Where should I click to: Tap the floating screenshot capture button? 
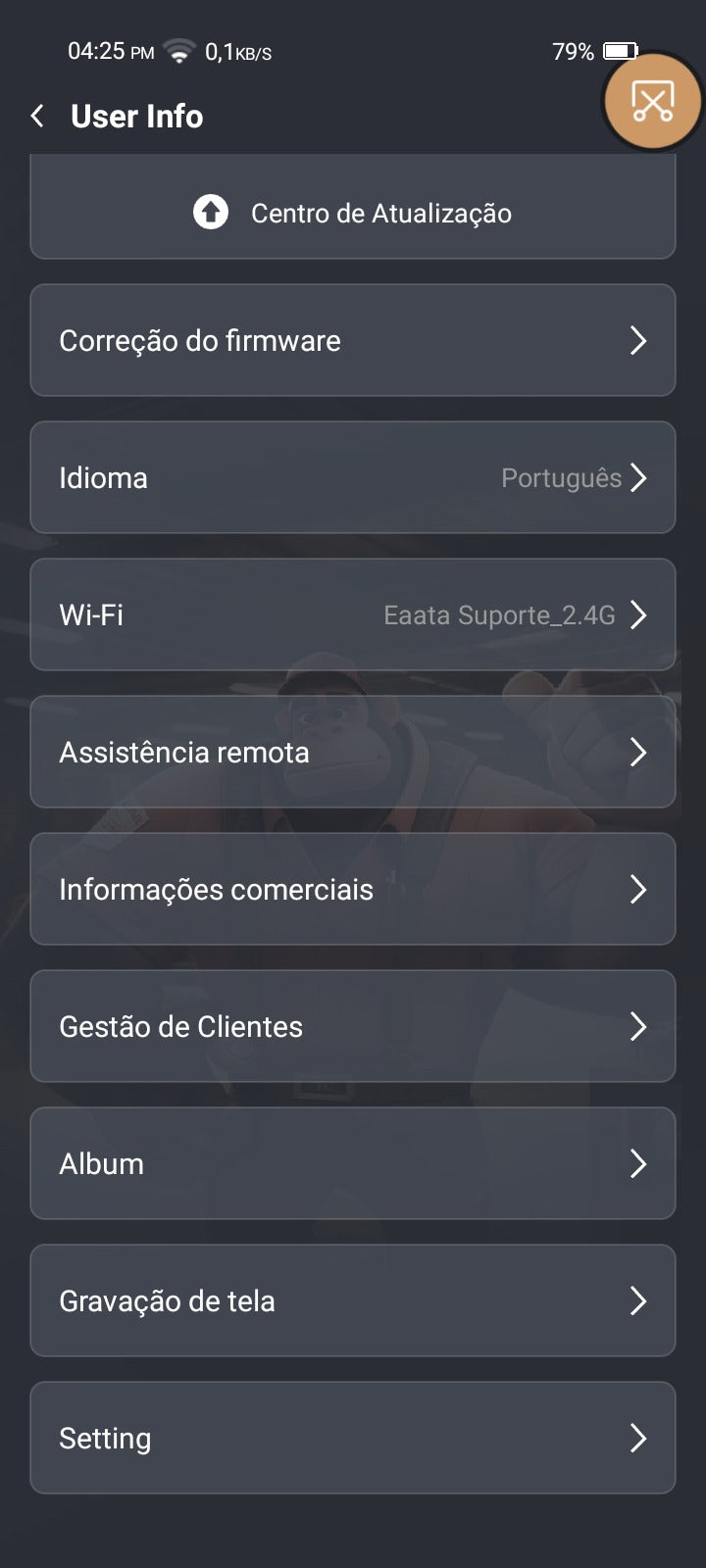(652, 101)
